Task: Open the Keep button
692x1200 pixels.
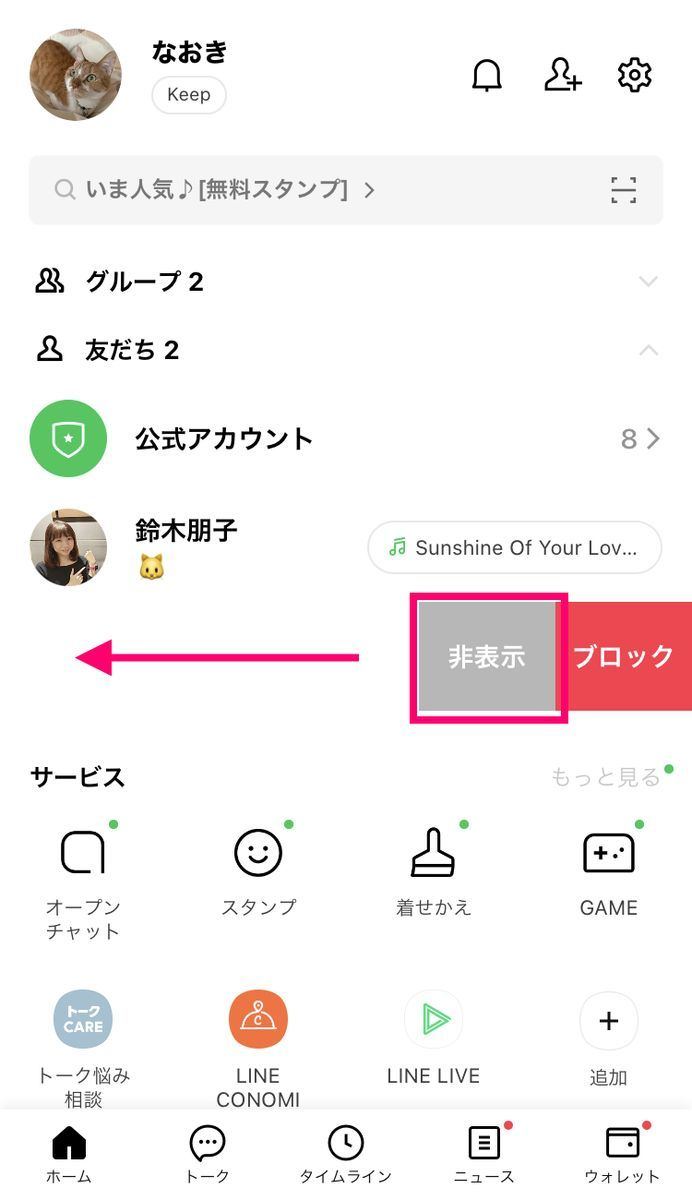Action: click(189, 95)
